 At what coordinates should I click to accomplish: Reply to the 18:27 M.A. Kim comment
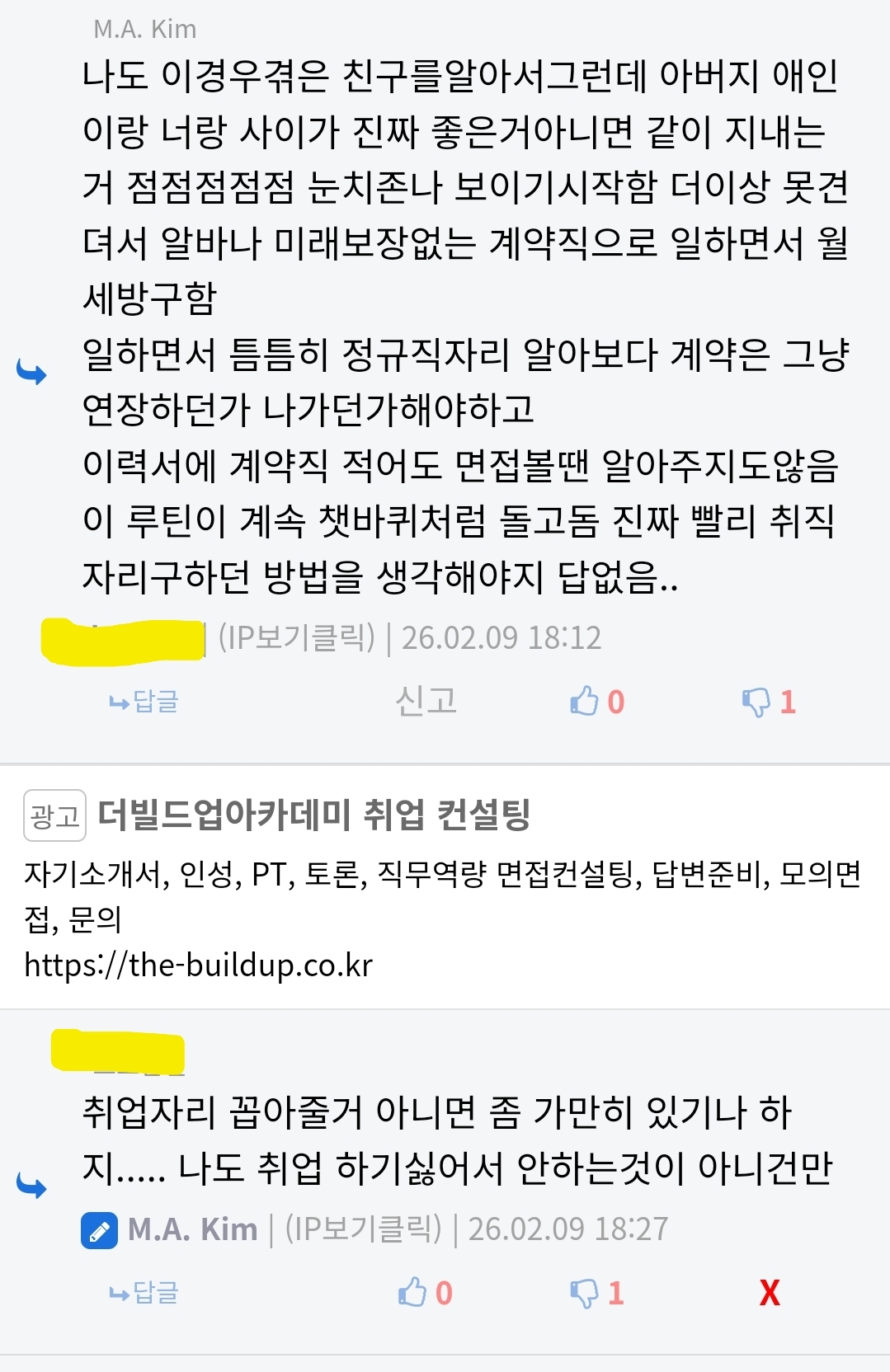(x=144, y=1292)
